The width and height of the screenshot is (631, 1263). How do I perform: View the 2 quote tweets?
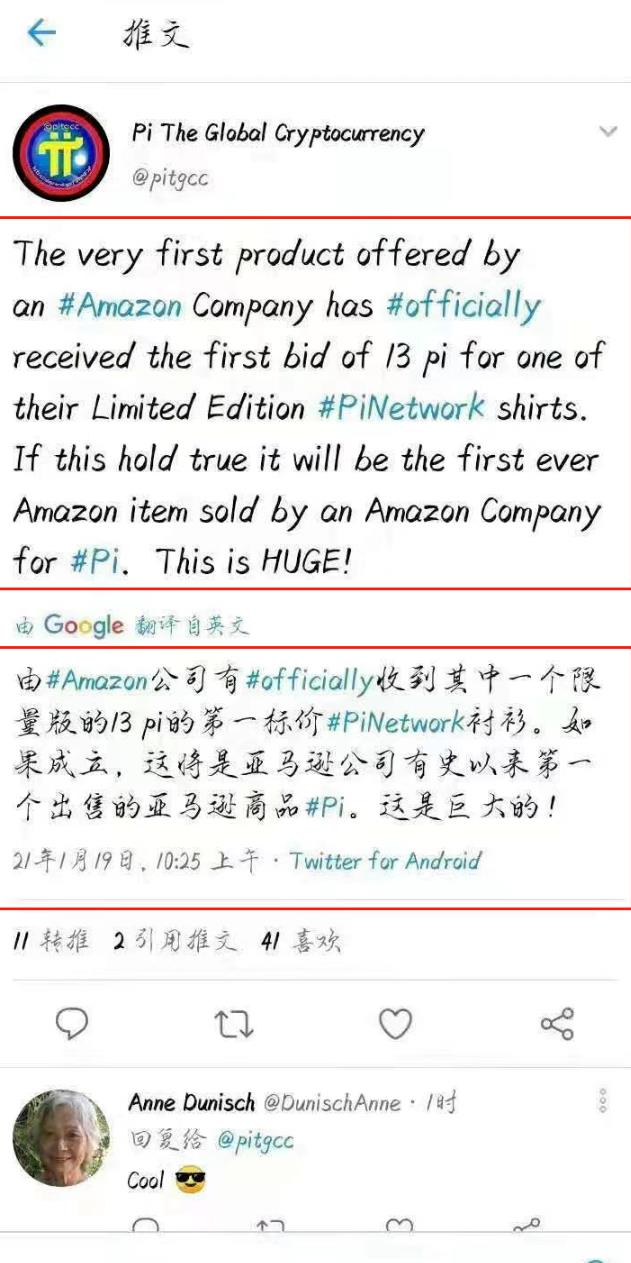click(x=175, y=941)
